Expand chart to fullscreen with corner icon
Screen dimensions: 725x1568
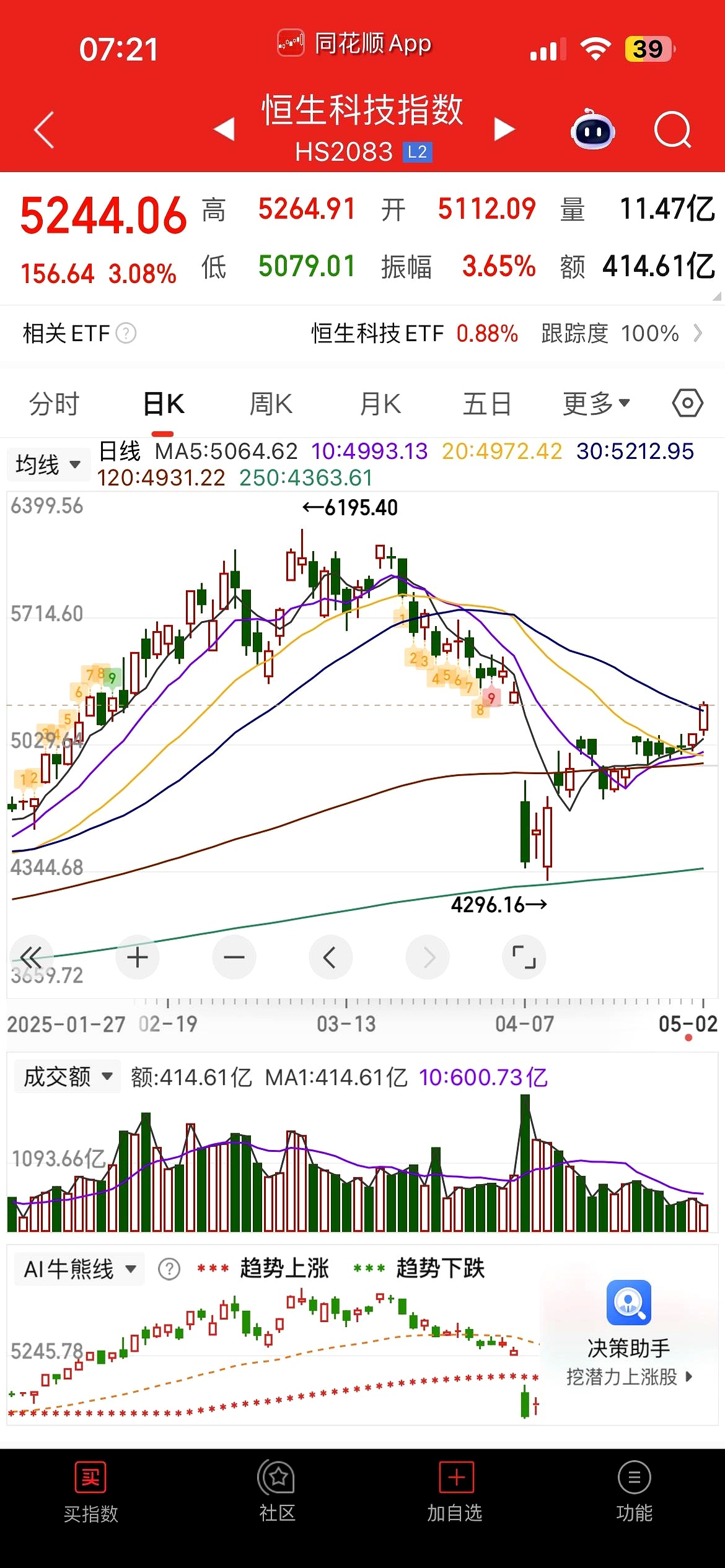[524, 957]
